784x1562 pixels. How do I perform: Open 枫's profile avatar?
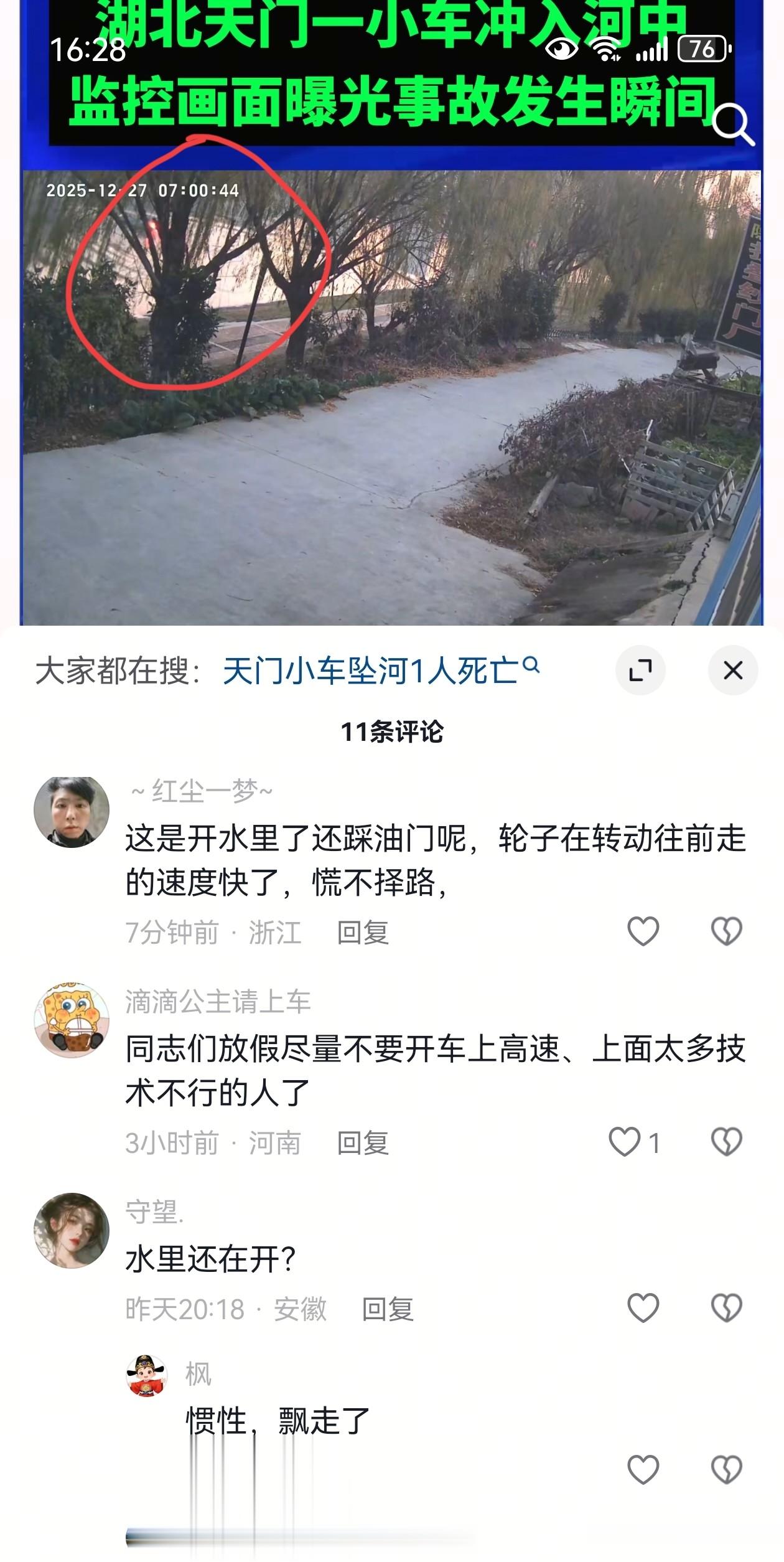tap(147, 1376)
